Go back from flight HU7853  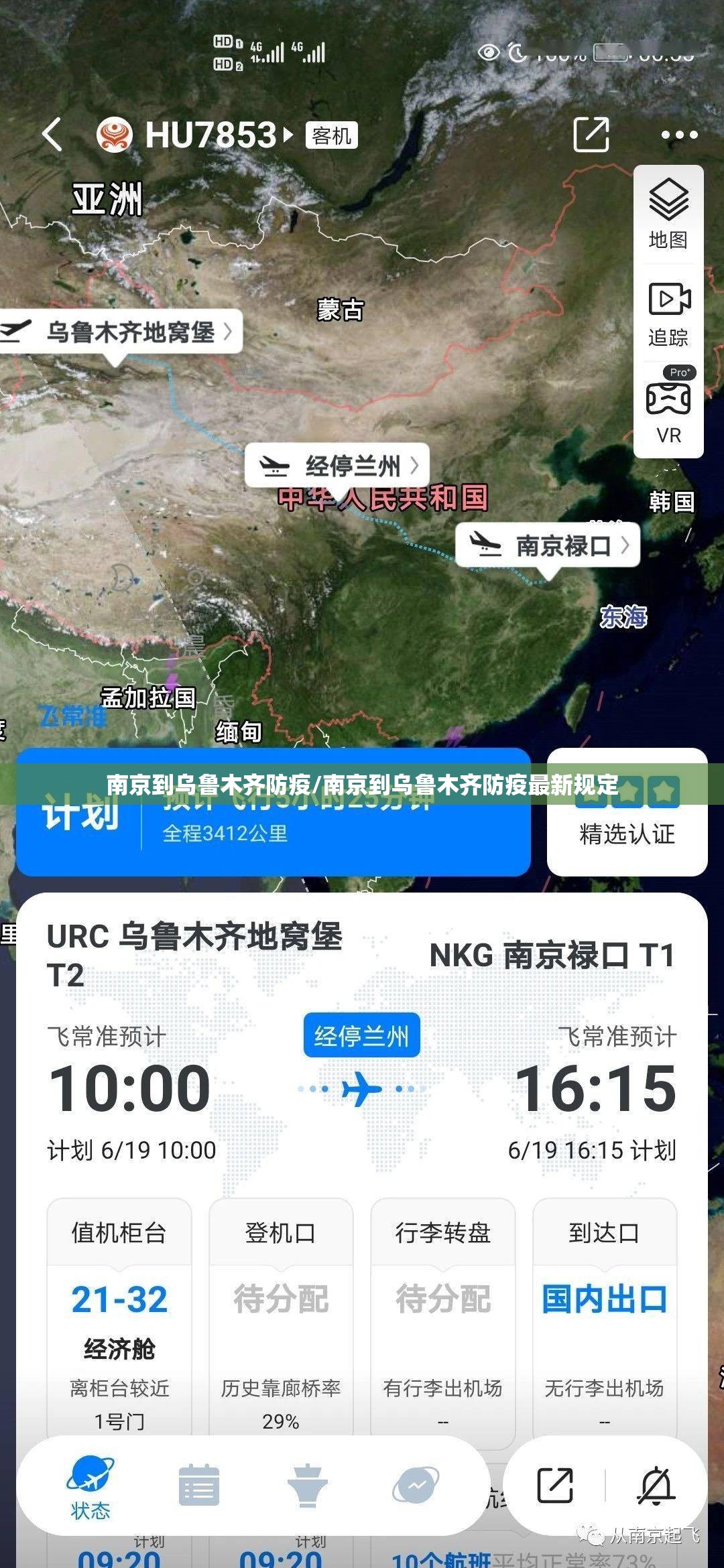click(x=52, y=135)
